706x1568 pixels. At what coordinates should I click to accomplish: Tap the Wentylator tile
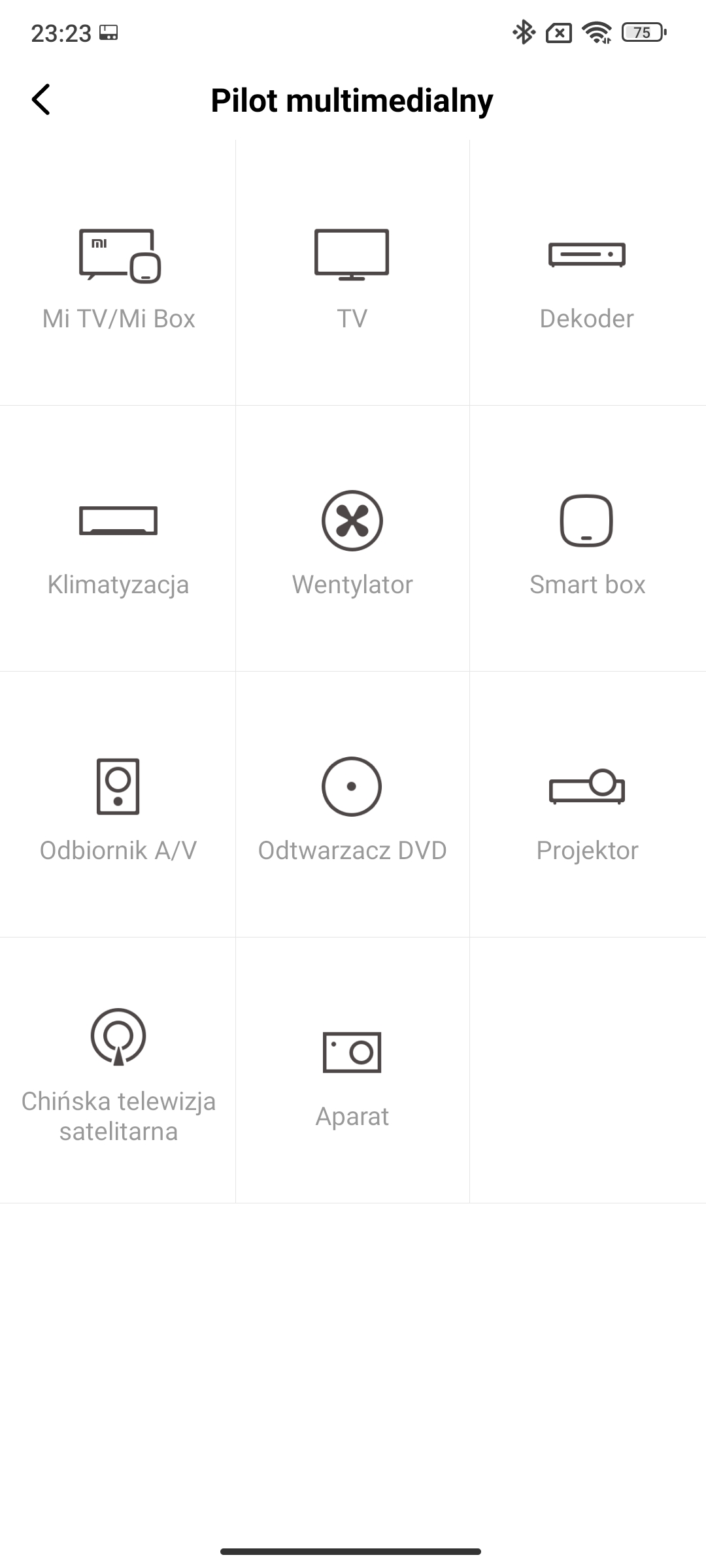[x=352, y=538]
